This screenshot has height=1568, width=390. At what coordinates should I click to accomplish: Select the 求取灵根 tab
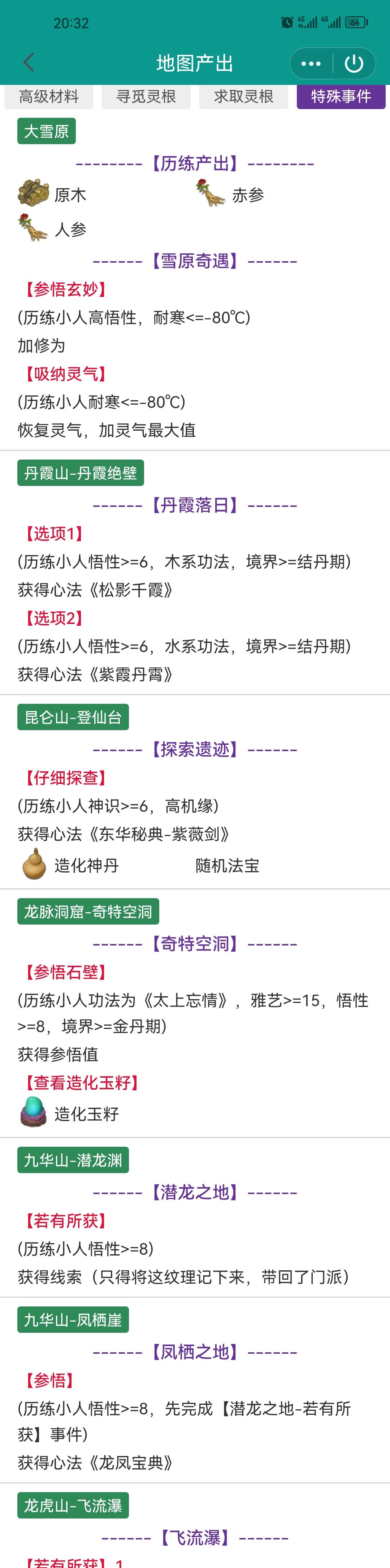pos(243,97)
